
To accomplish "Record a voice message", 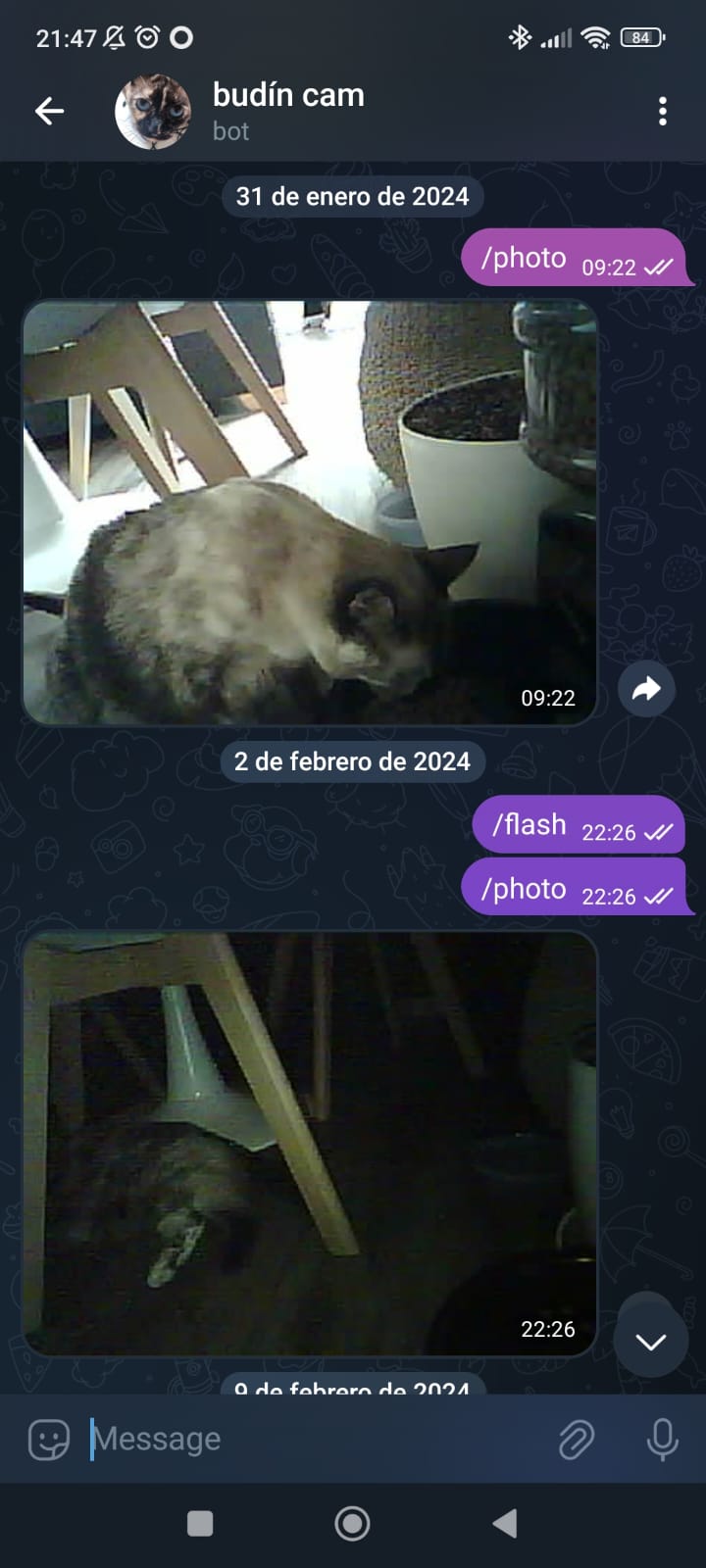I will point(662,1440).
